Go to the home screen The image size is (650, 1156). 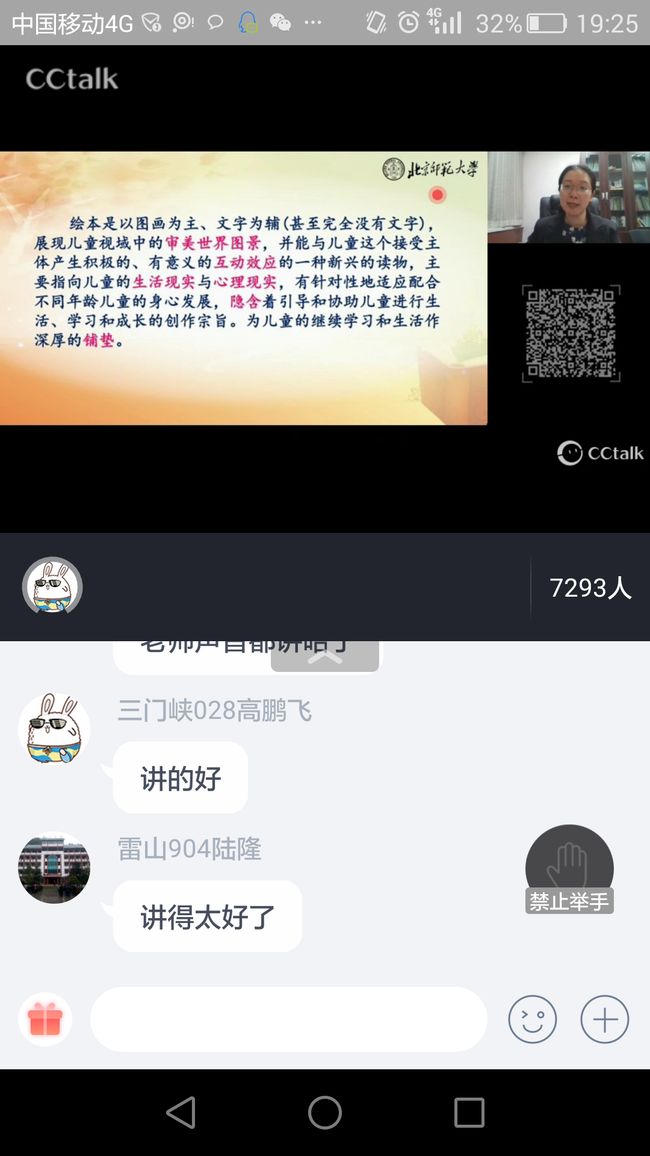(x=325, y=1113)
